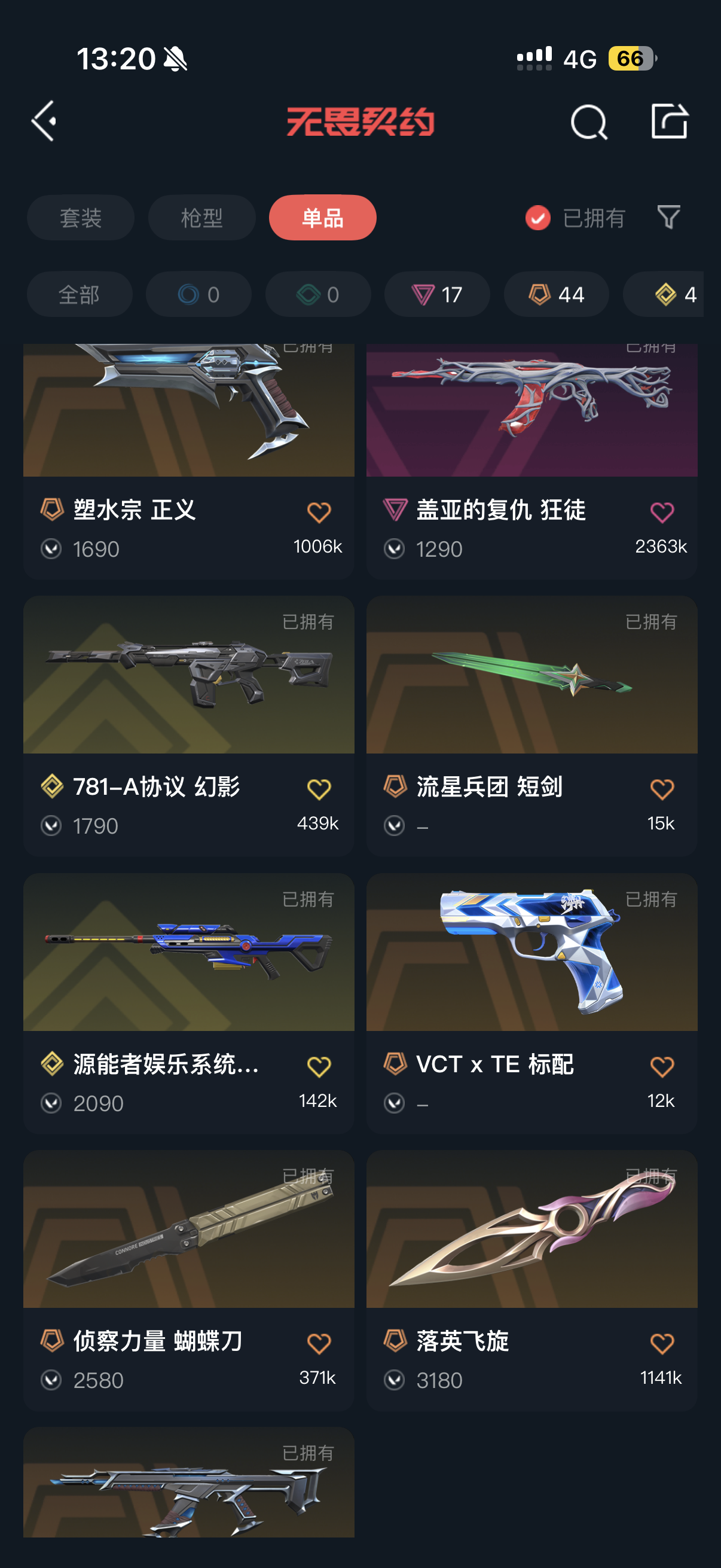Open the filter funnel icon
This screenshot has width=721, height=1568.
point(668,217)
